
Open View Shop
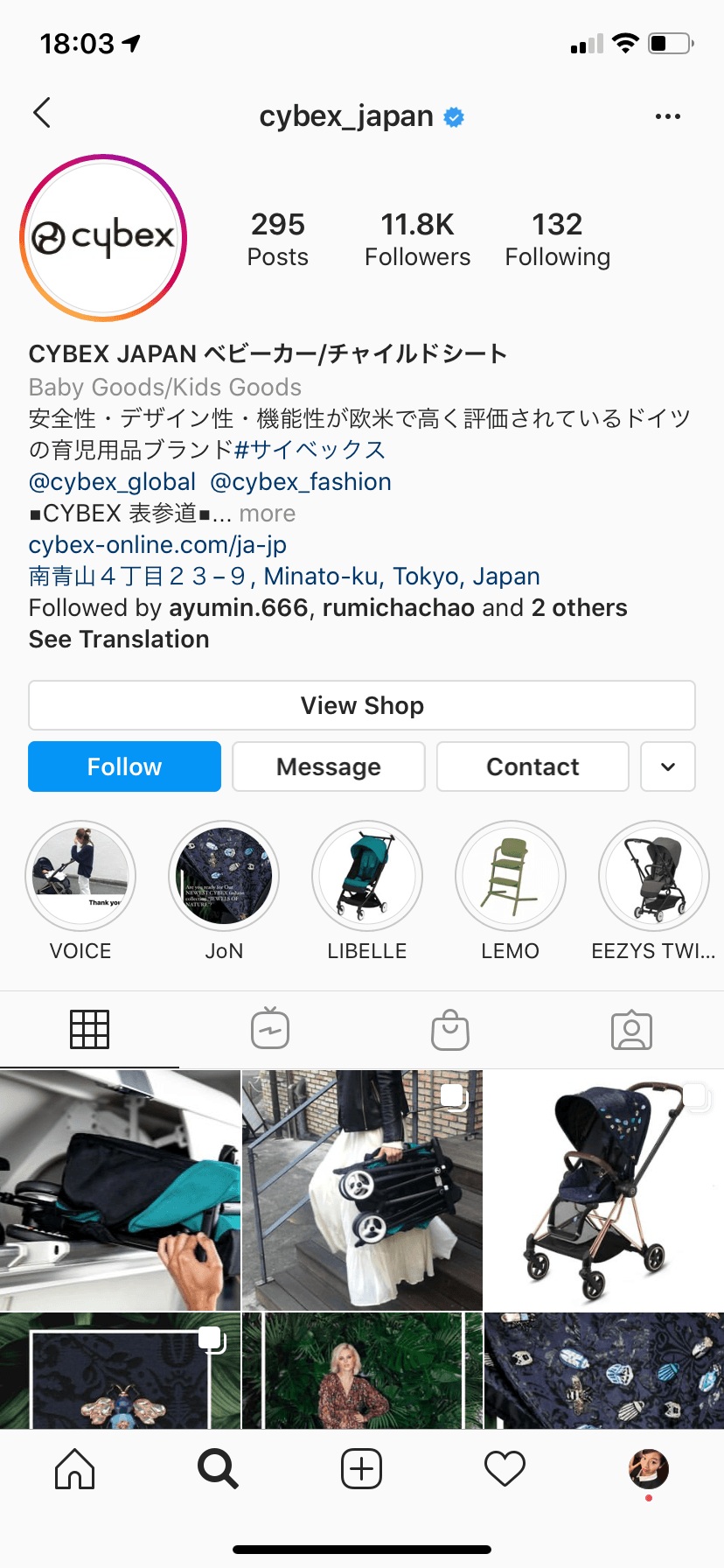tap(362, 705)
